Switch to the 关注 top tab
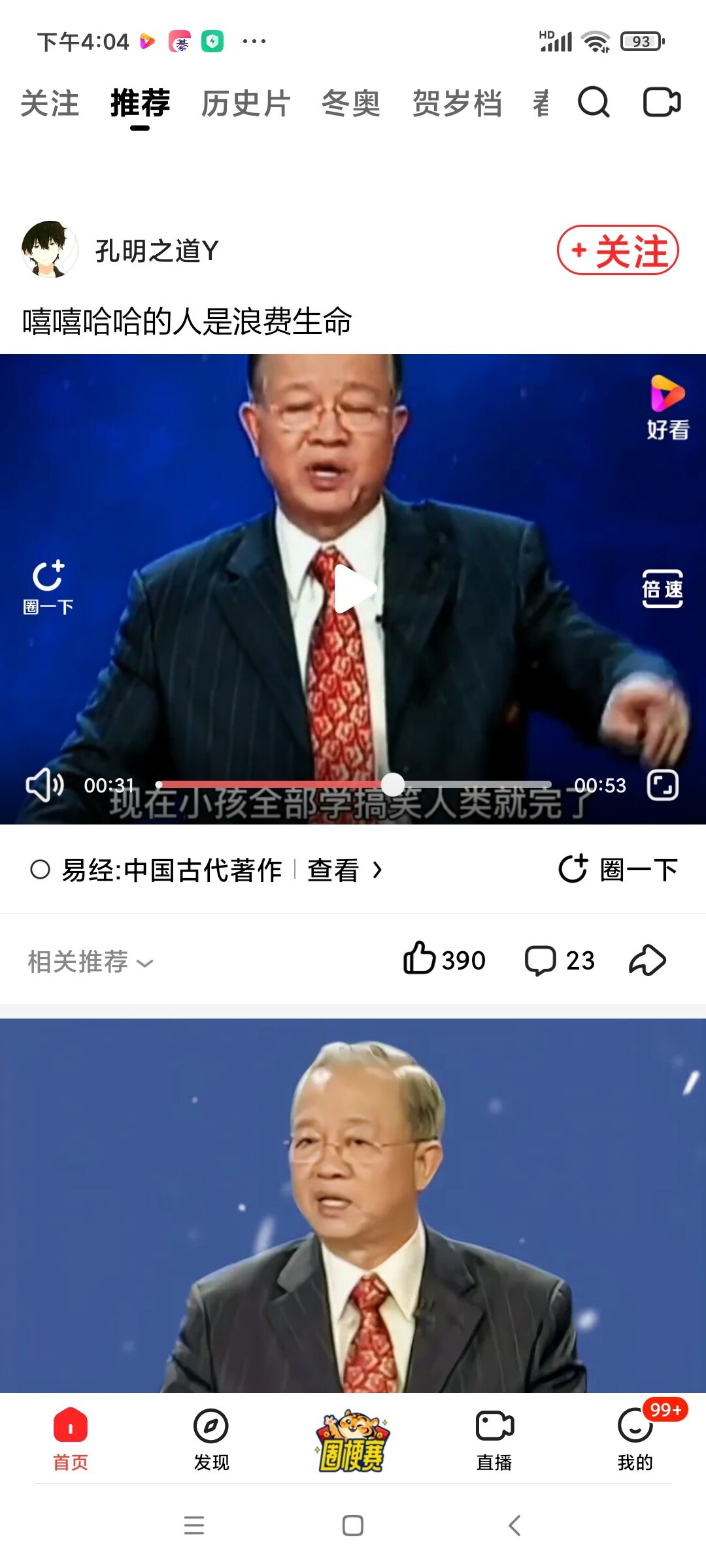The image size is (706, 1568). (x=50, y=103)
